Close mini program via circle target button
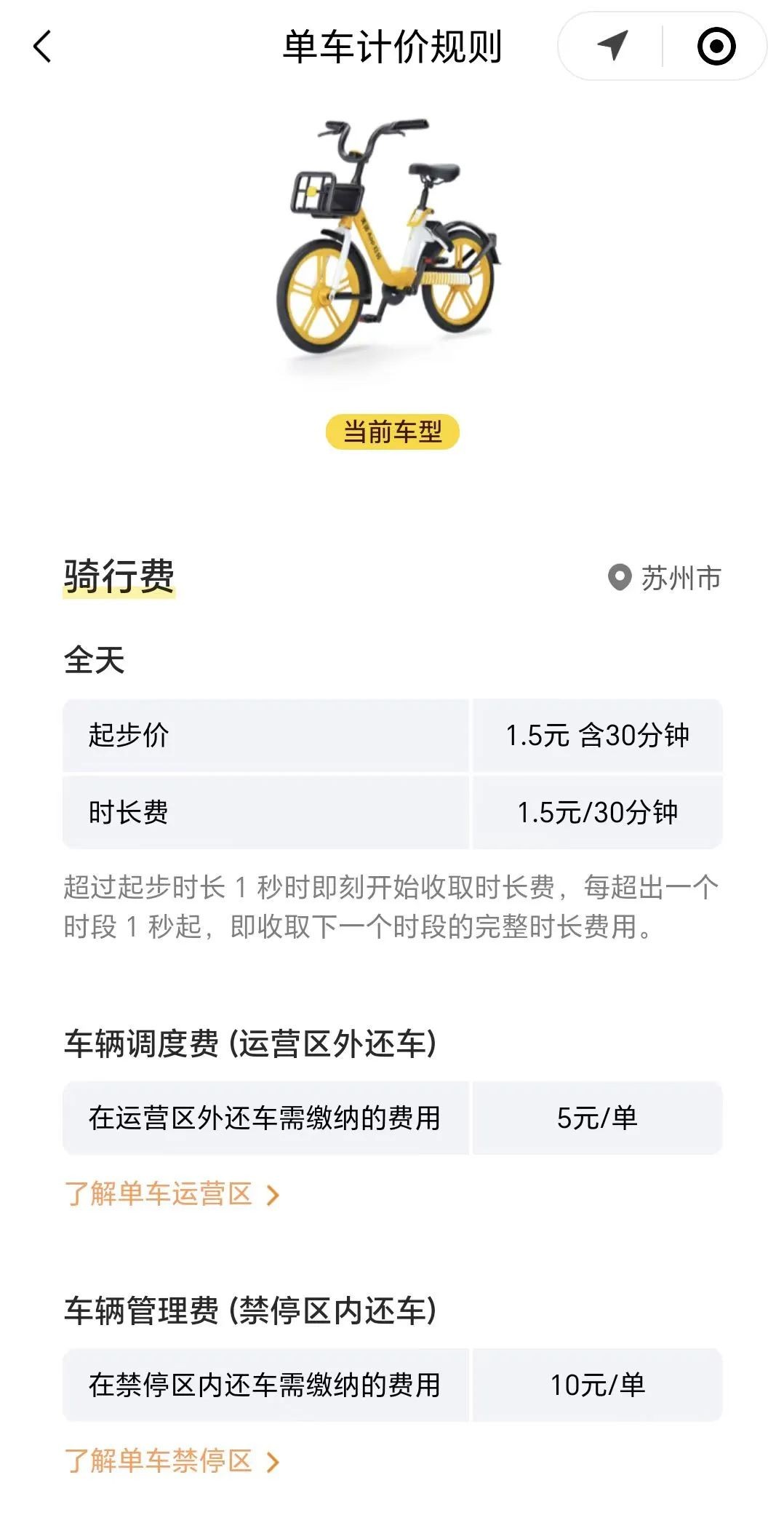The height and width of the screenshot is (1523, 784). [x=716, y=47]
